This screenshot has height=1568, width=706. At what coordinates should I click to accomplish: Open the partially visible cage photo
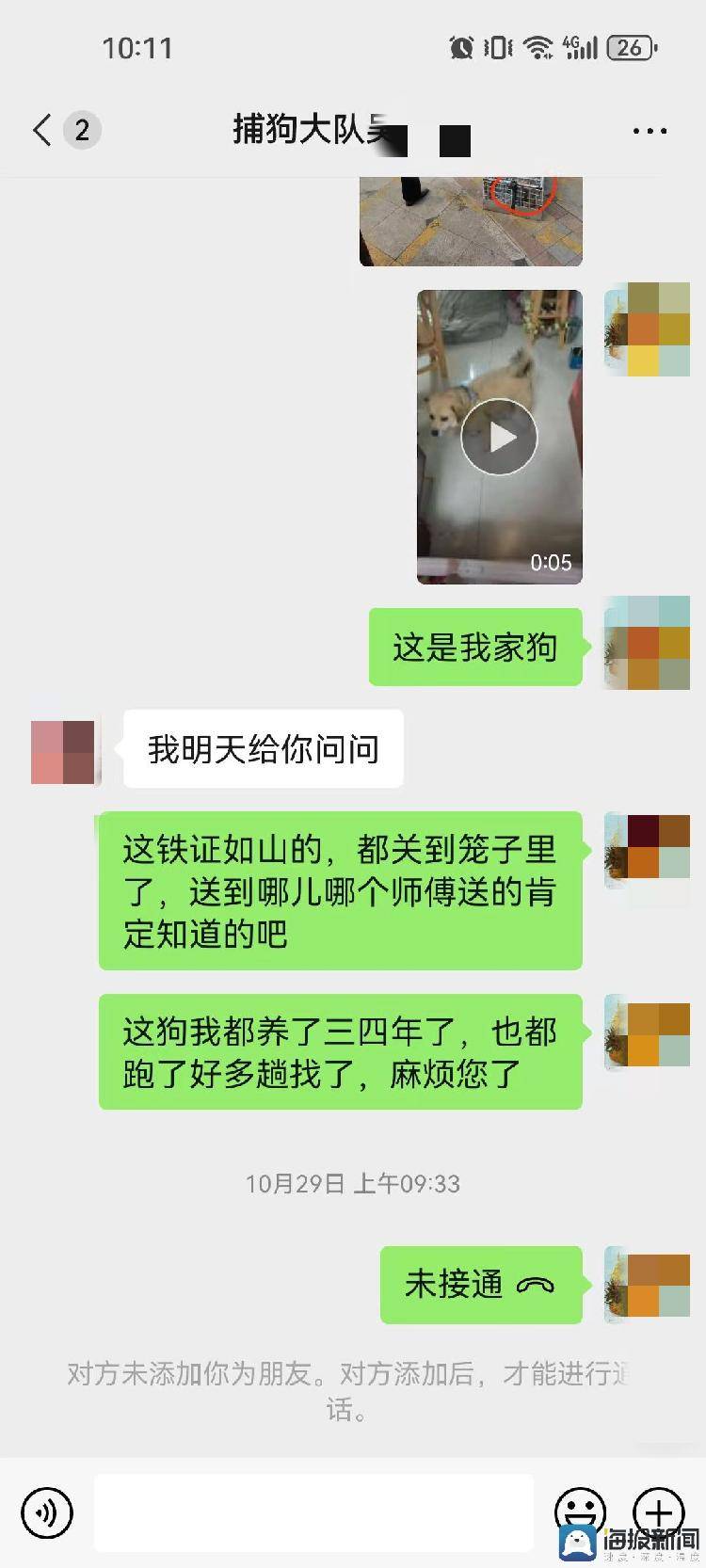click(x=471, y=220)
